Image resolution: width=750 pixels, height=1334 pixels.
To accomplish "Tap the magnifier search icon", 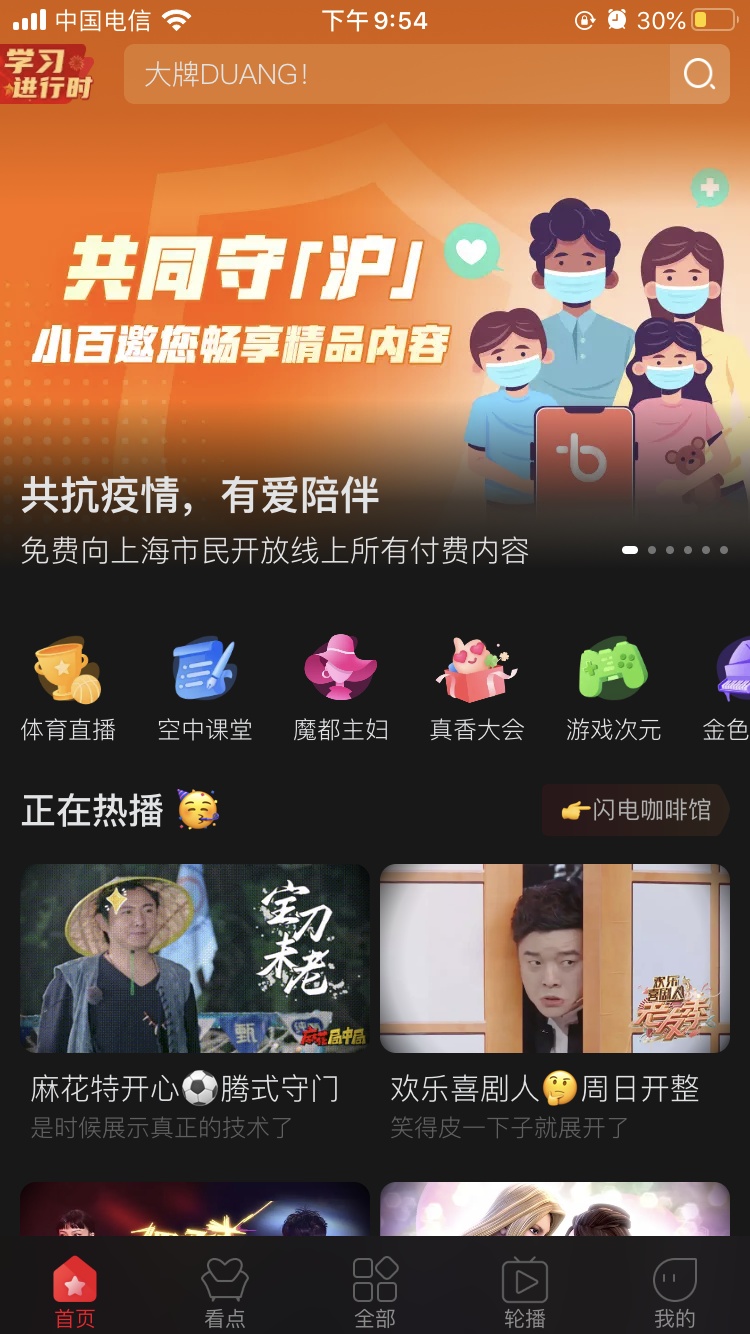I will 698,74.
